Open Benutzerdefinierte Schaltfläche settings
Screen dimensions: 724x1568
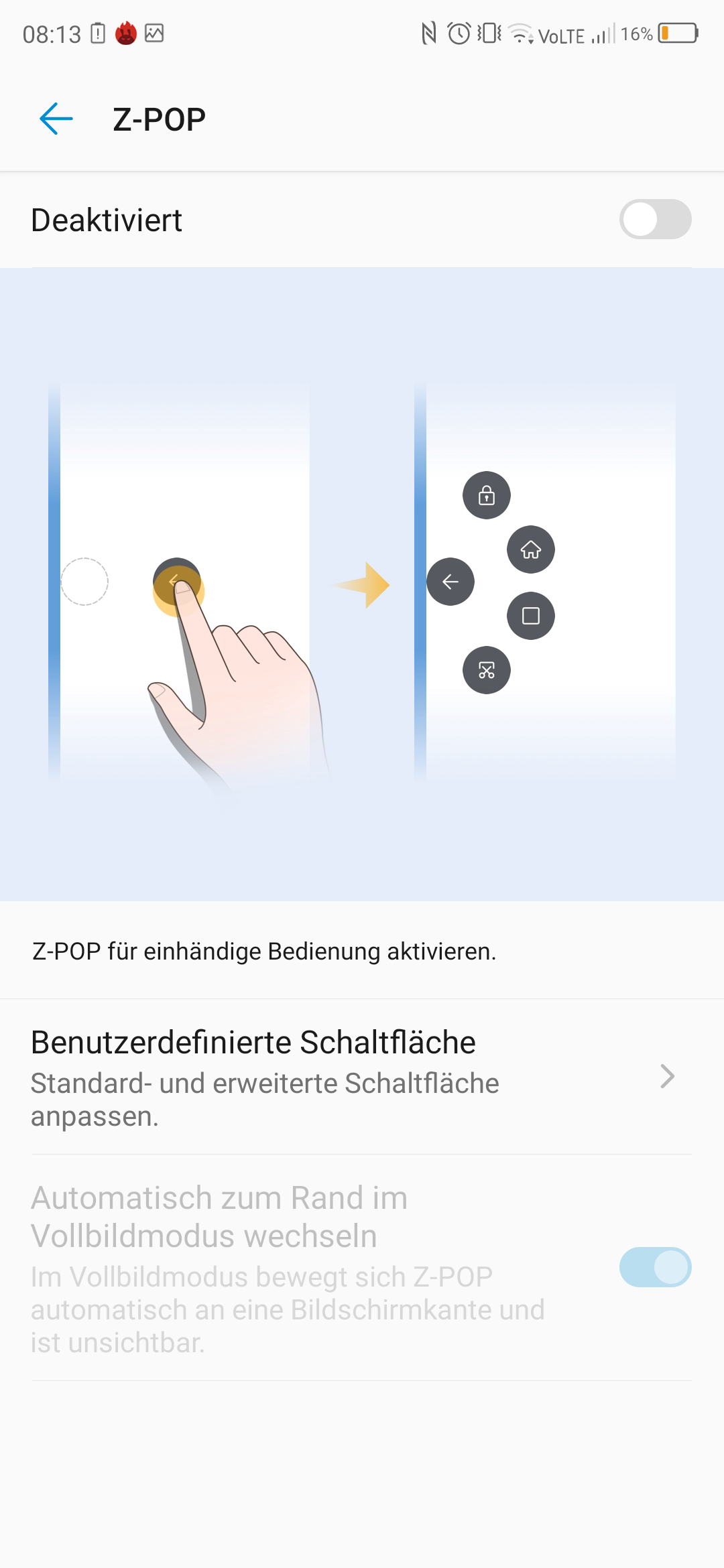pyautogui.click(x=362, y=1077)
